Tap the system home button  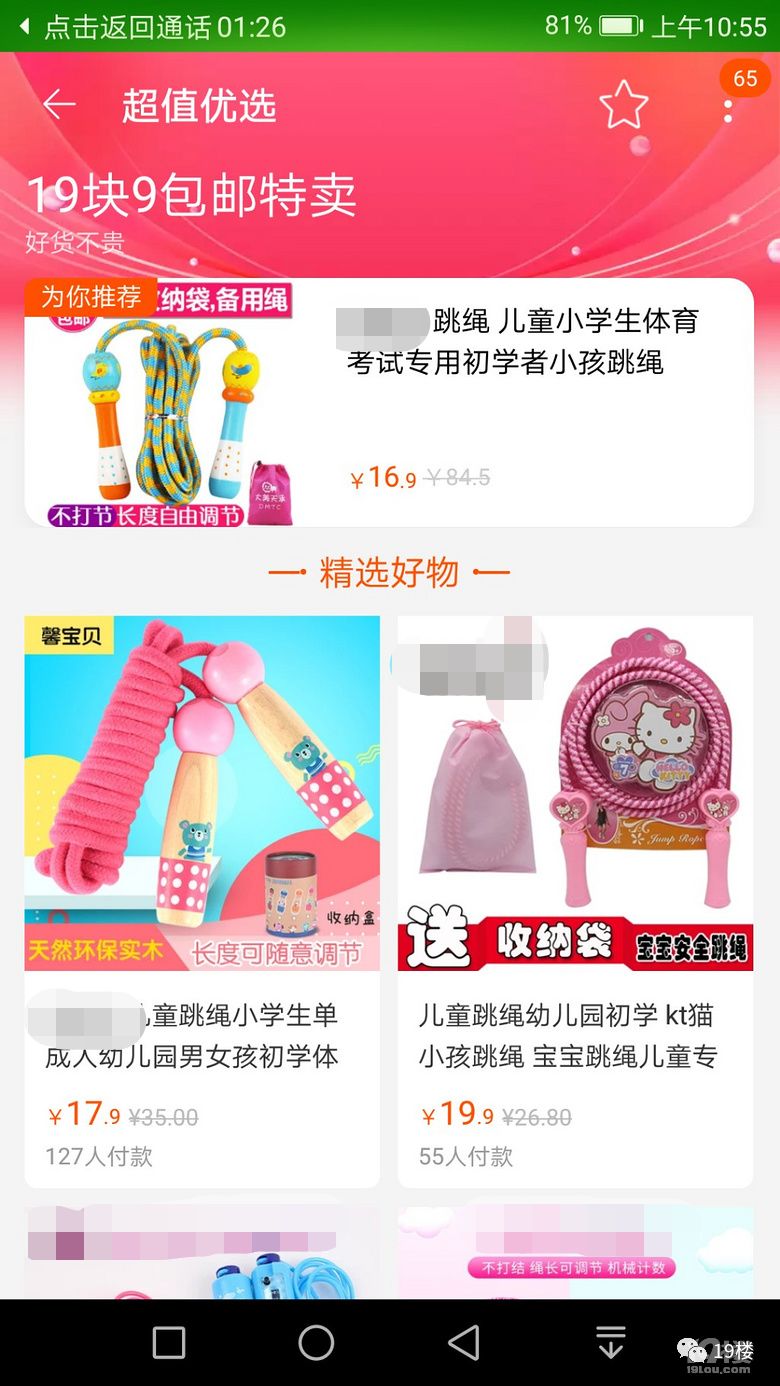(x=316, y=1342)
